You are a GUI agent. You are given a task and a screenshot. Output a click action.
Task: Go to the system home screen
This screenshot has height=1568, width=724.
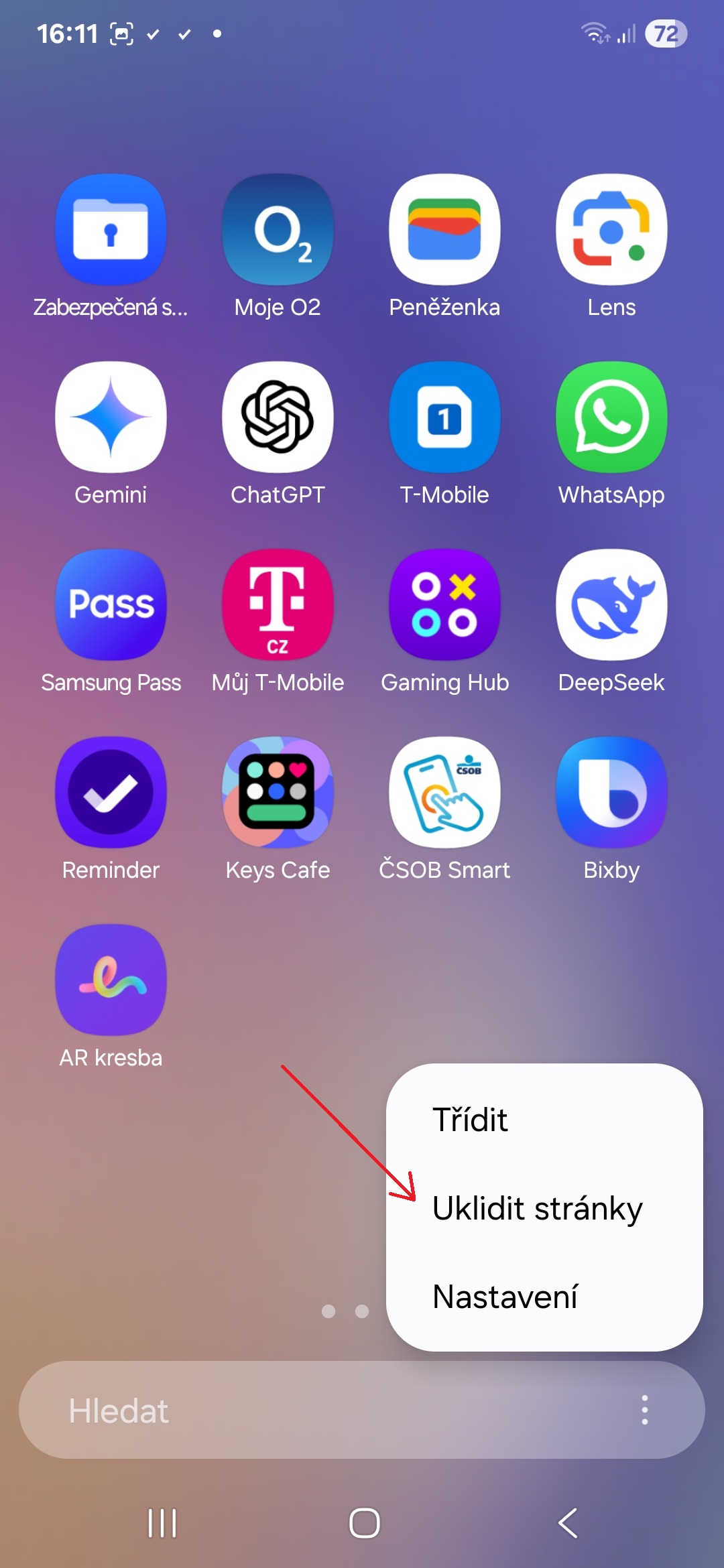coord(364,1523)
